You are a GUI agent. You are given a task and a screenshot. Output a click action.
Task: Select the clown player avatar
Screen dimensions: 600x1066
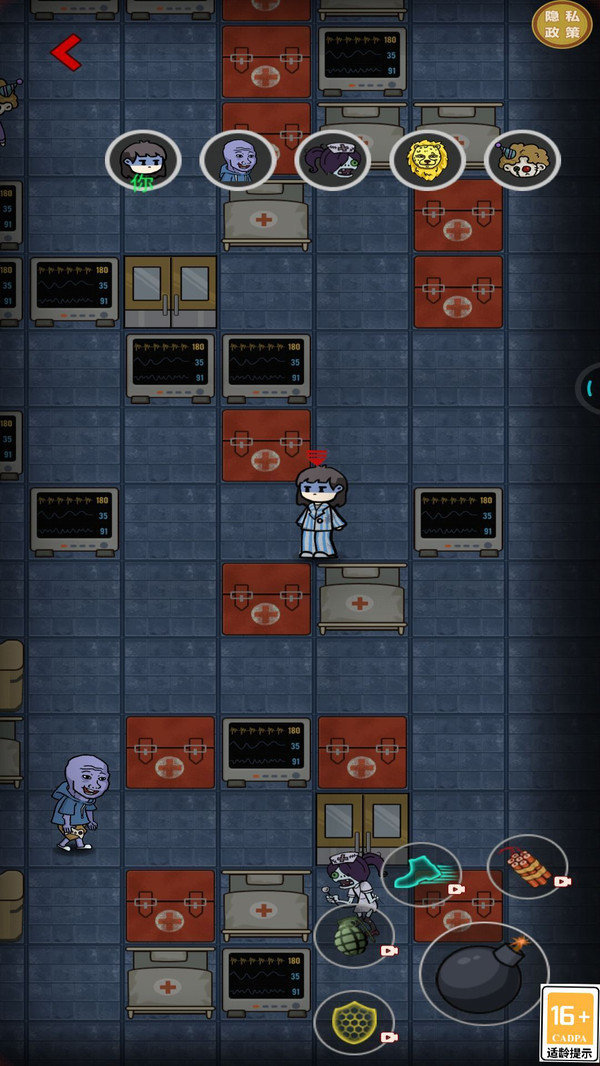(522, 160)
